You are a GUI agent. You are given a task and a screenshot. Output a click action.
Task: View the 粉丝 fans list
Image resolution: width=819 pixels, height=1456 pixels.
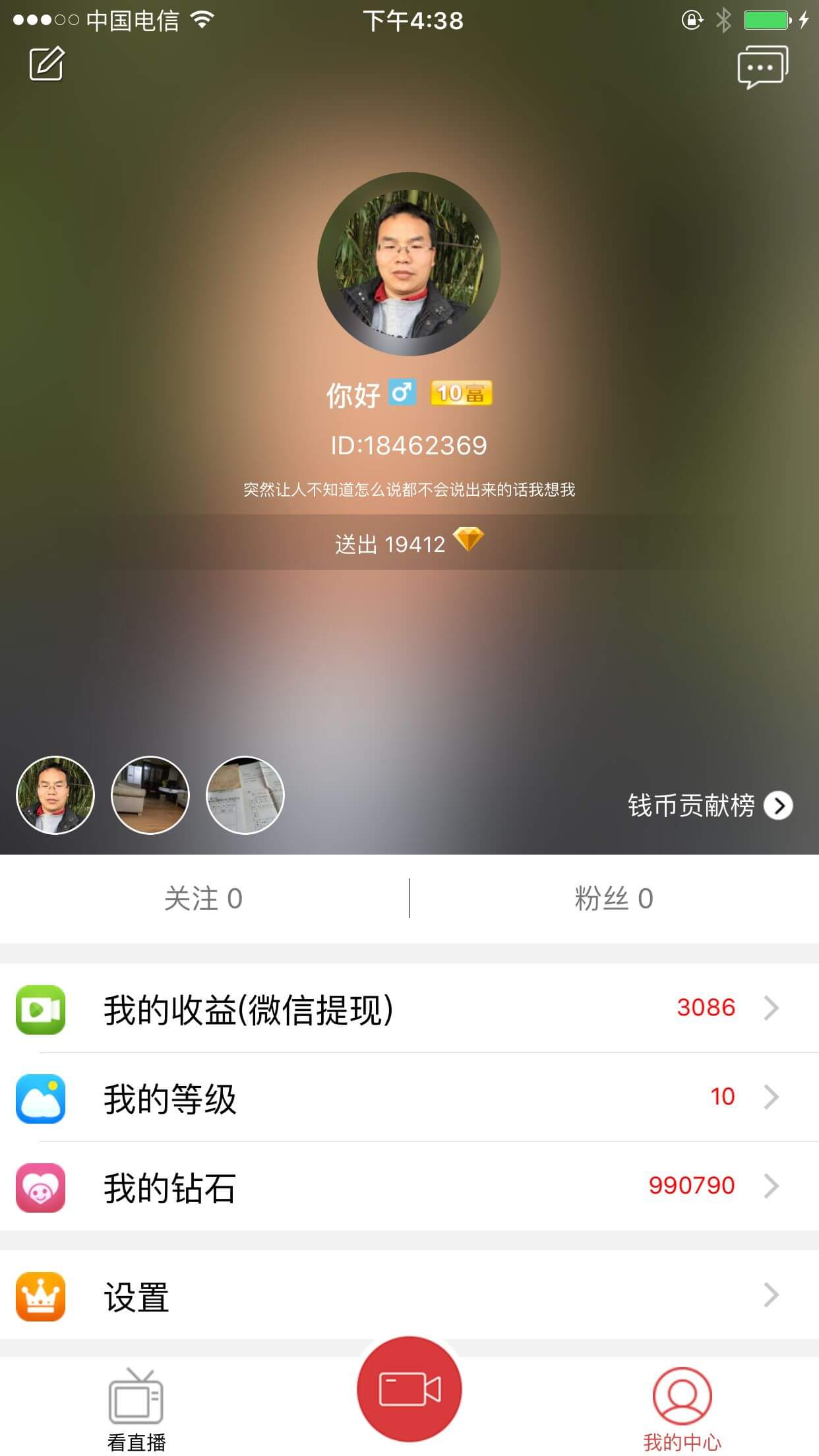tap(613, 899)
